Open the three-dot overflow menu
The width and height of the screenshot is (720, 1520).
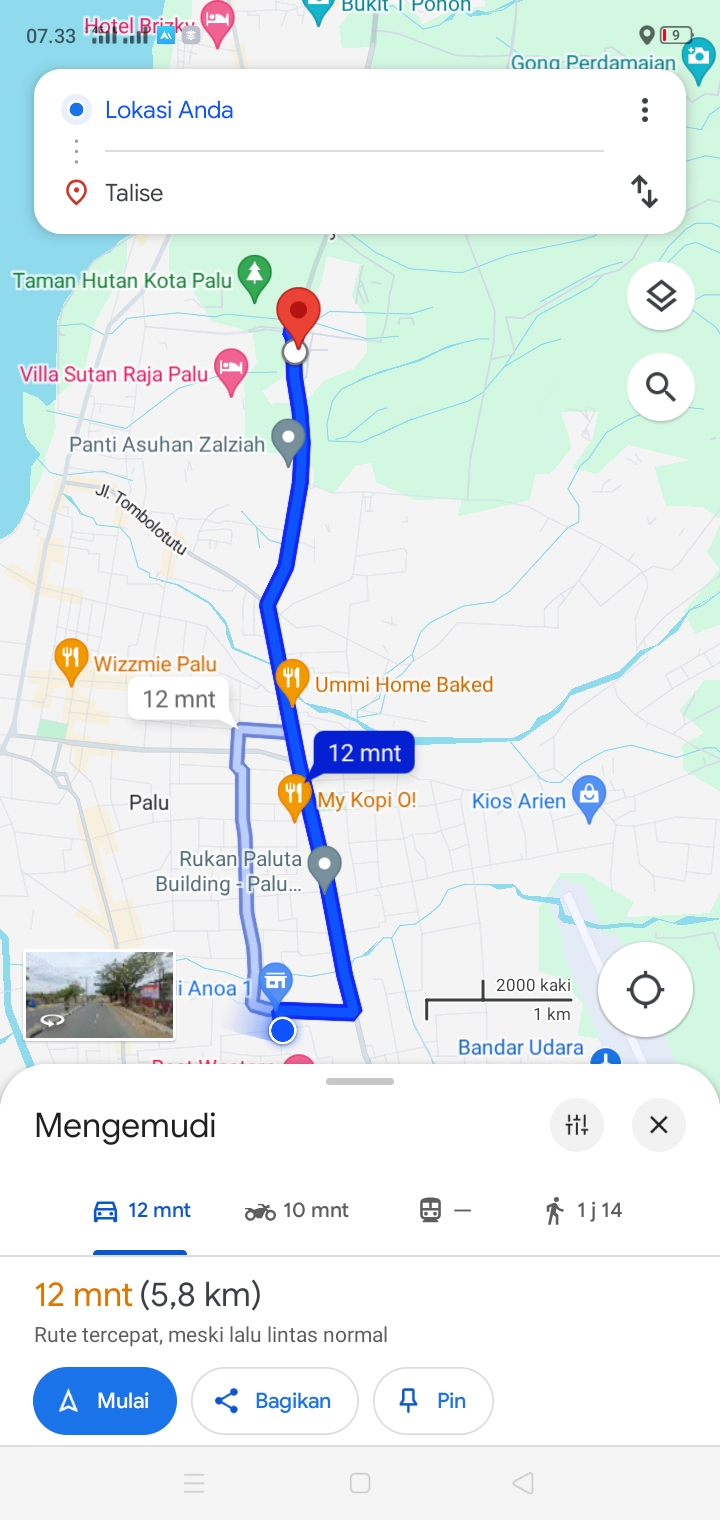click(645, 110)
